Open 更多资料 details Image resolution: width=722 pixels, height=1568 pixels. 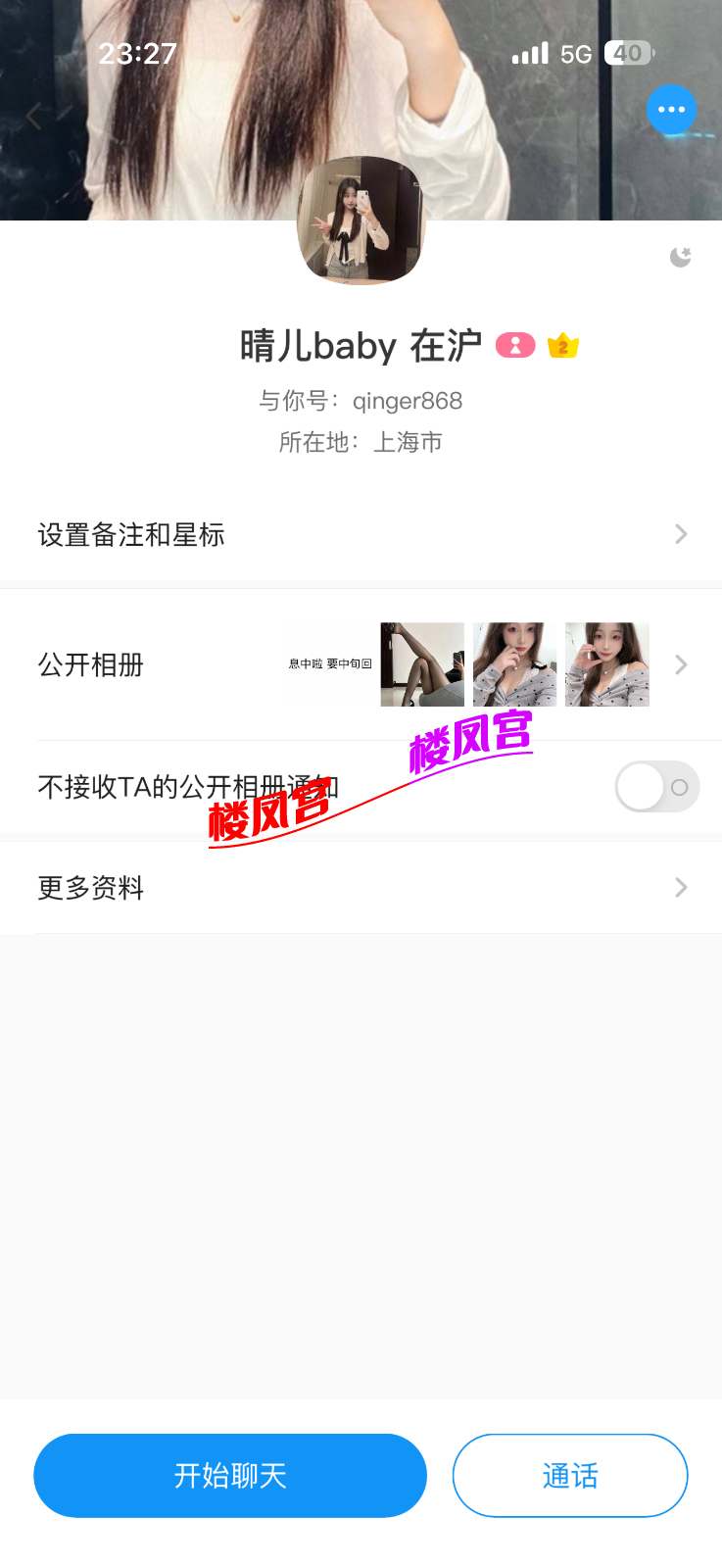coord(361,888)
